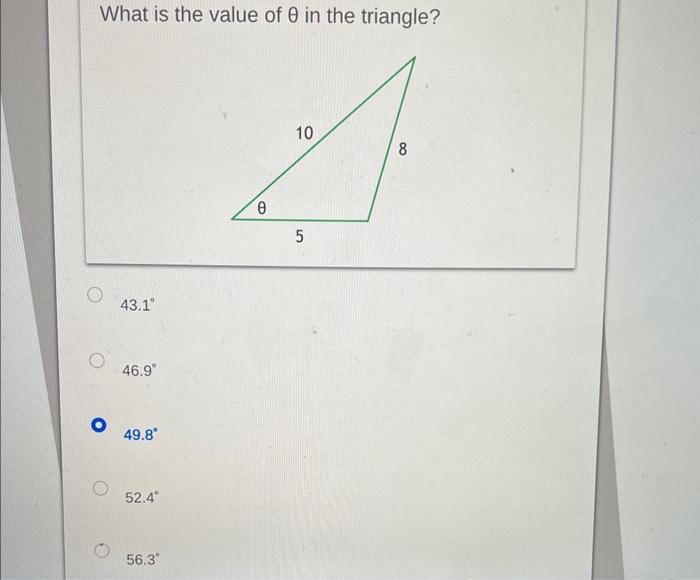Select the 43.1° answer option
This screenshot has height=580, width=700.
click(x=94, y=296)
